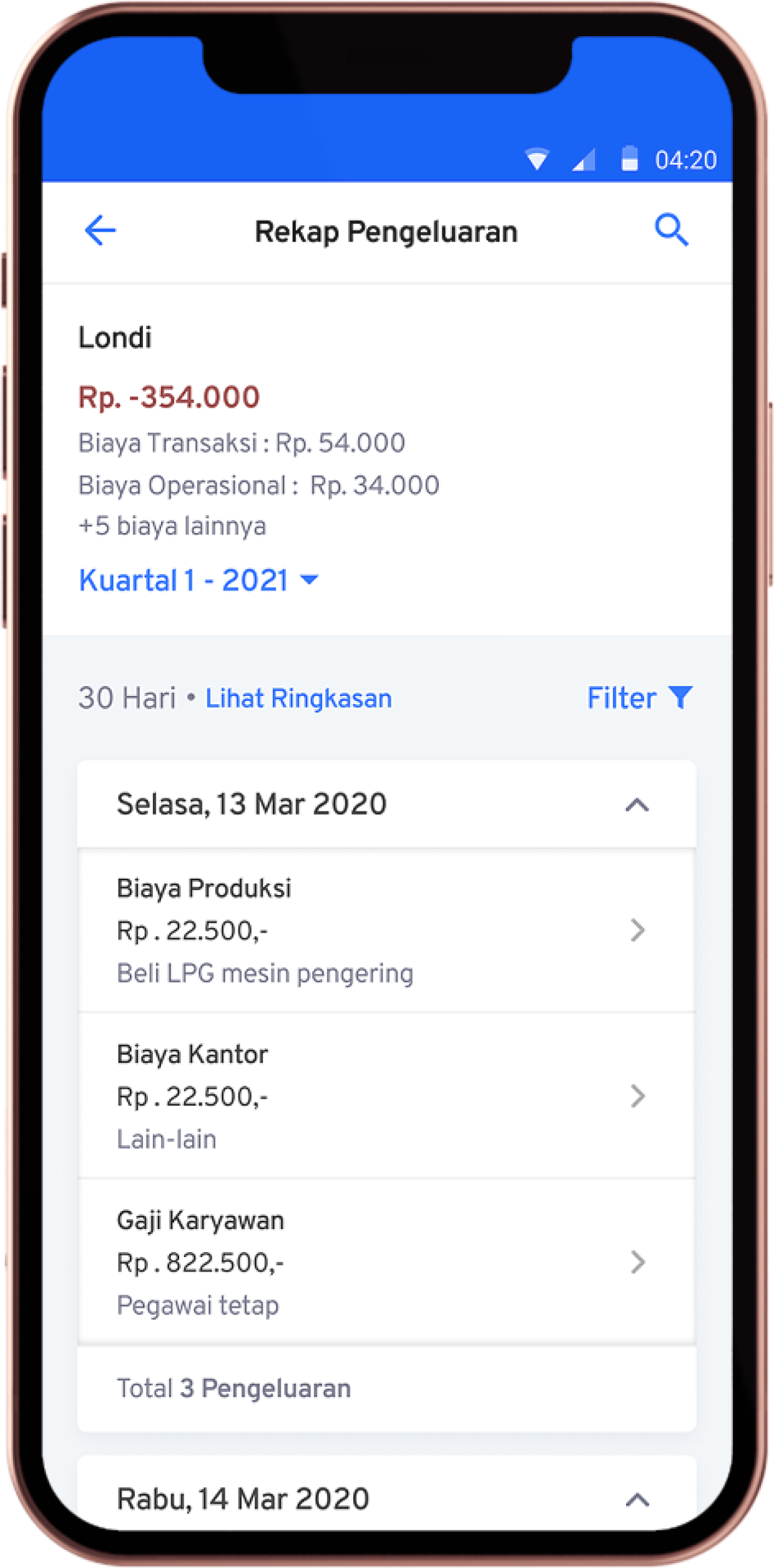This screenshot has height=1568, width=774.
Task: Open the Filter options
Action: coord(640,697)
